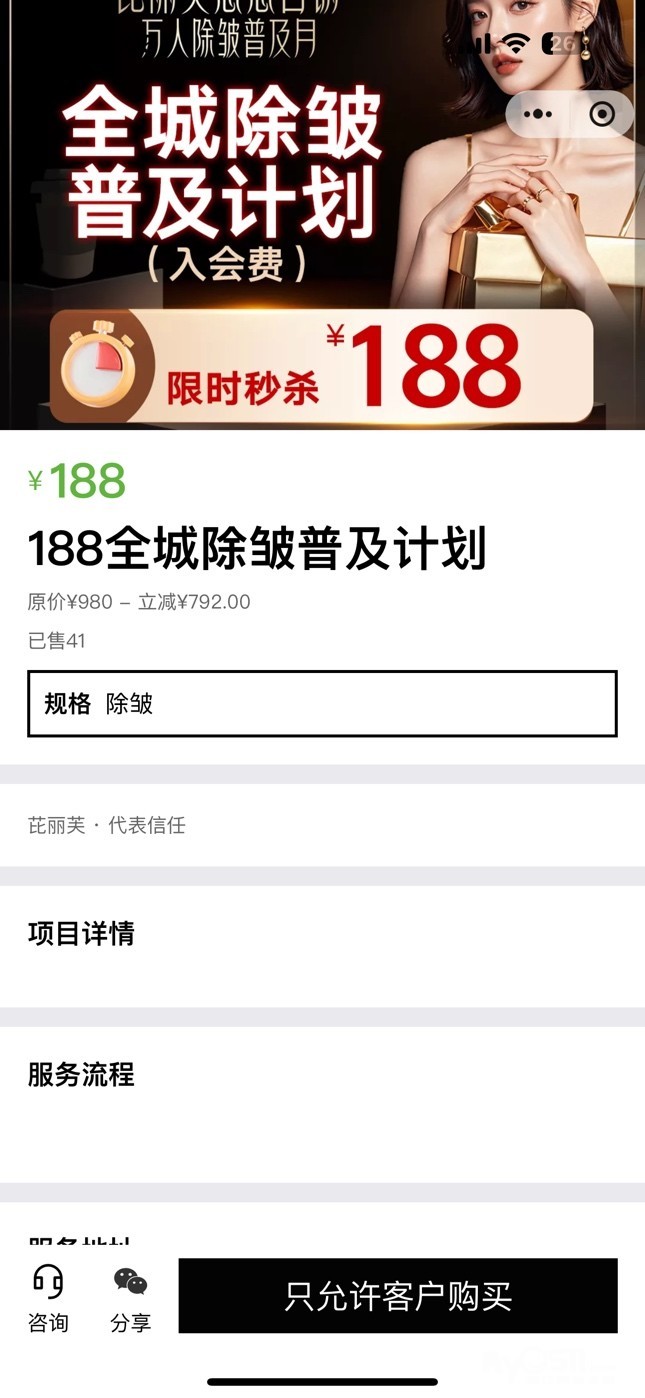Open the 规格 除皱 specification selector
The width and height of the screenshot is (645, 1398).
coord(322,704)
